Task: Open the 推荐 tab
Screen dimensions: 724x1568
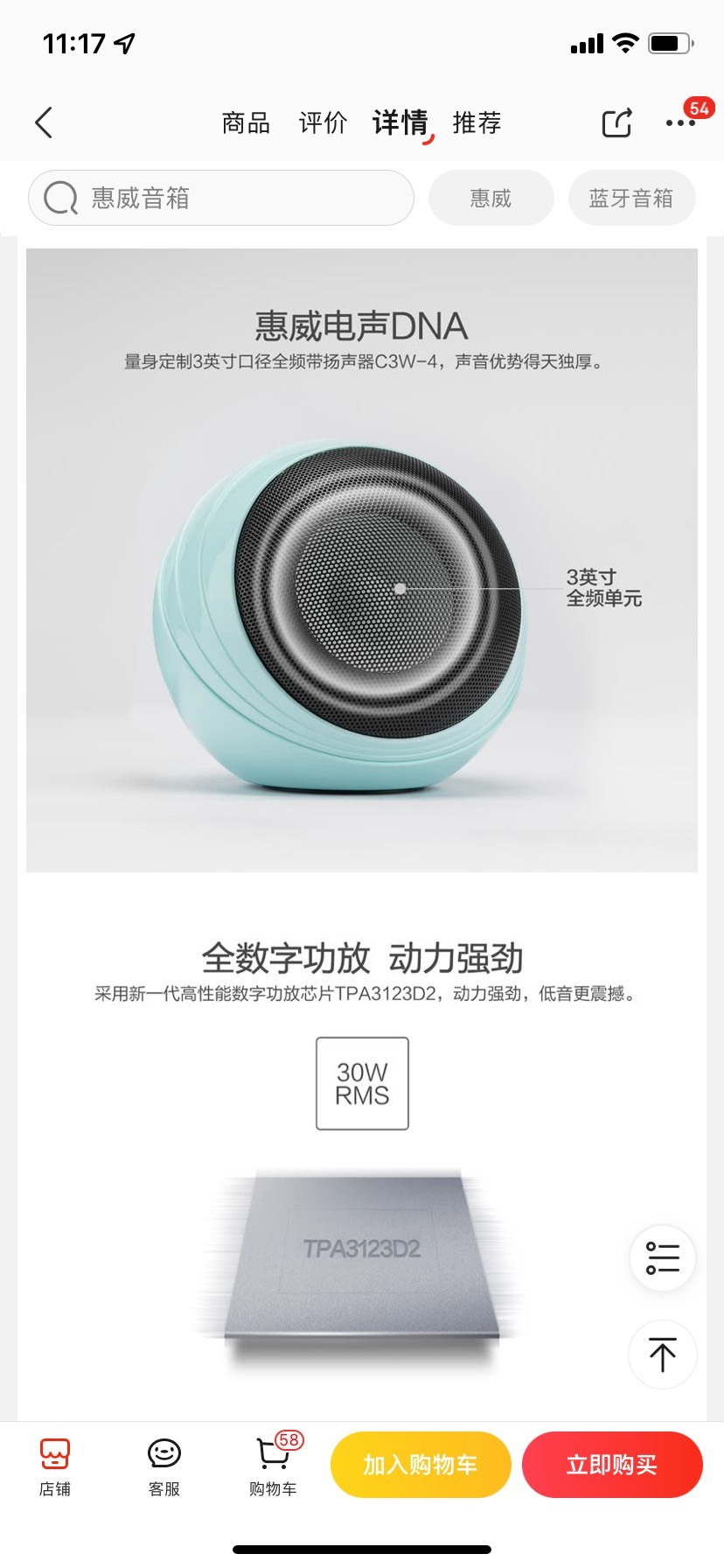Action: (x=477, y=122)
